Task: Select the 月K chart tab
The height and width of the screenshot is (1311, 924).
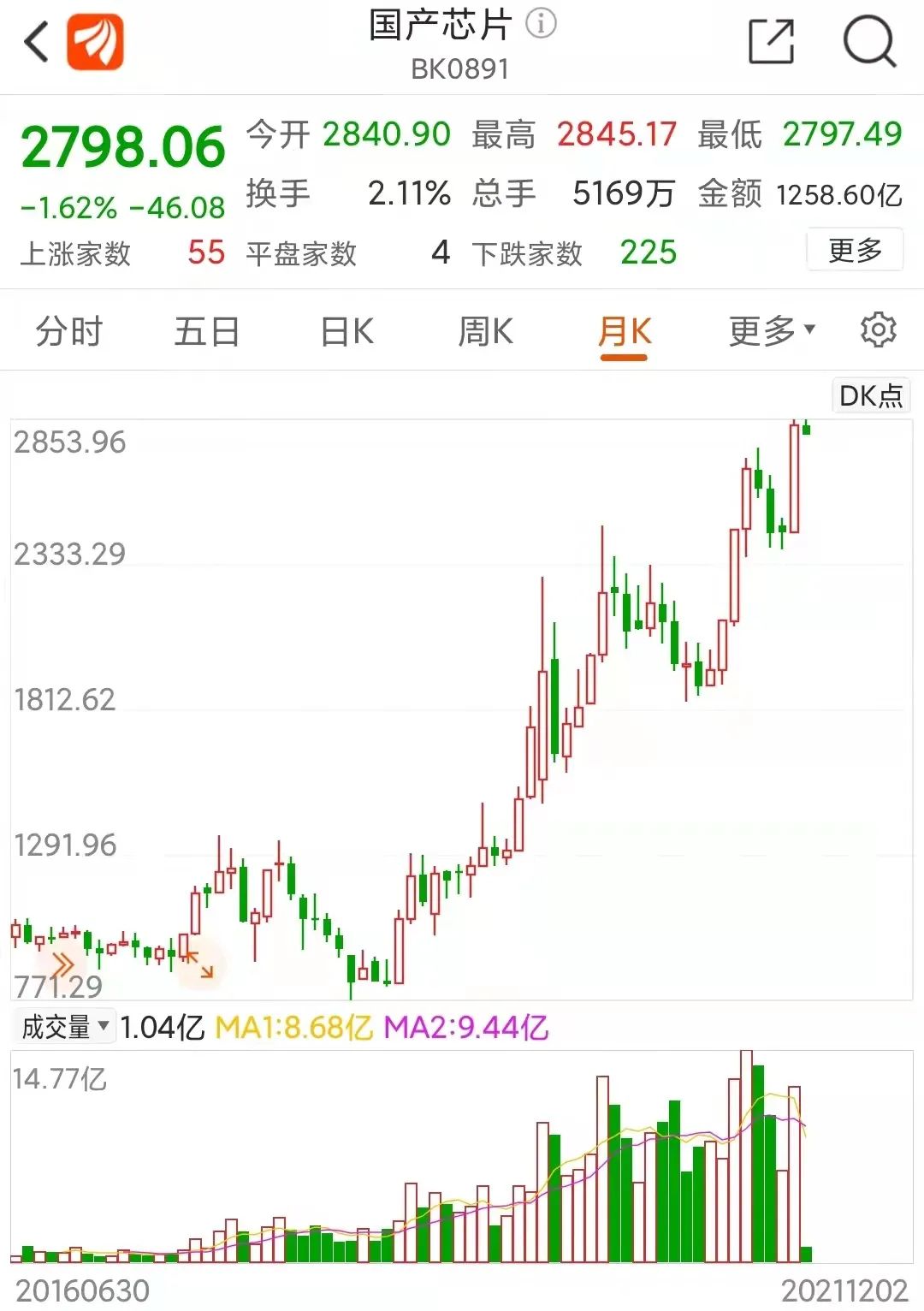Action: [625, 331]
